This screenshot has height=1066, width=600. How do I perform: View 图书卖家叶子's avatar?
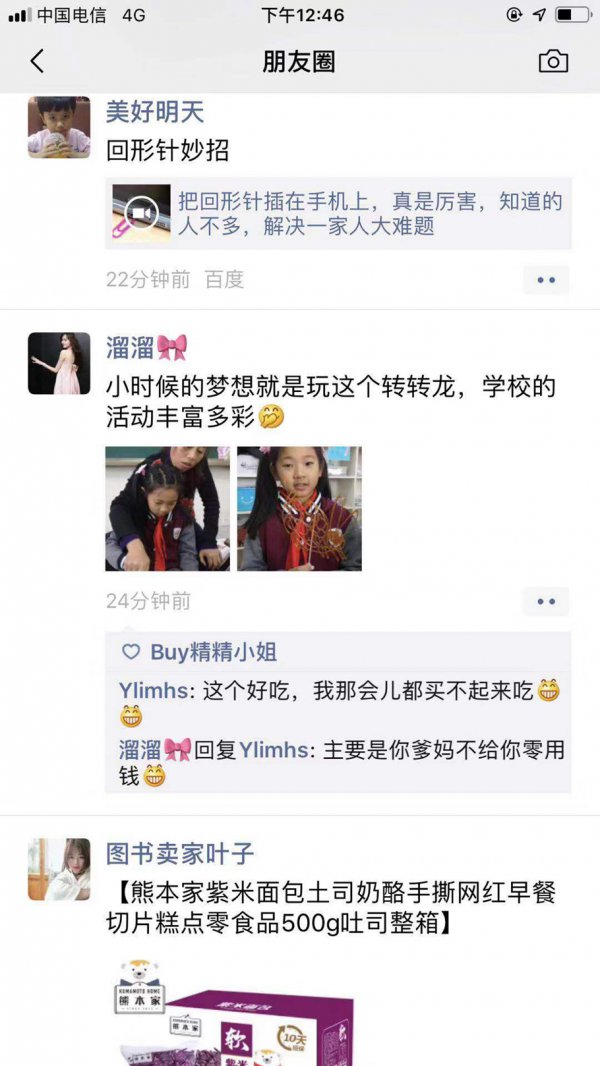[59, 869]
